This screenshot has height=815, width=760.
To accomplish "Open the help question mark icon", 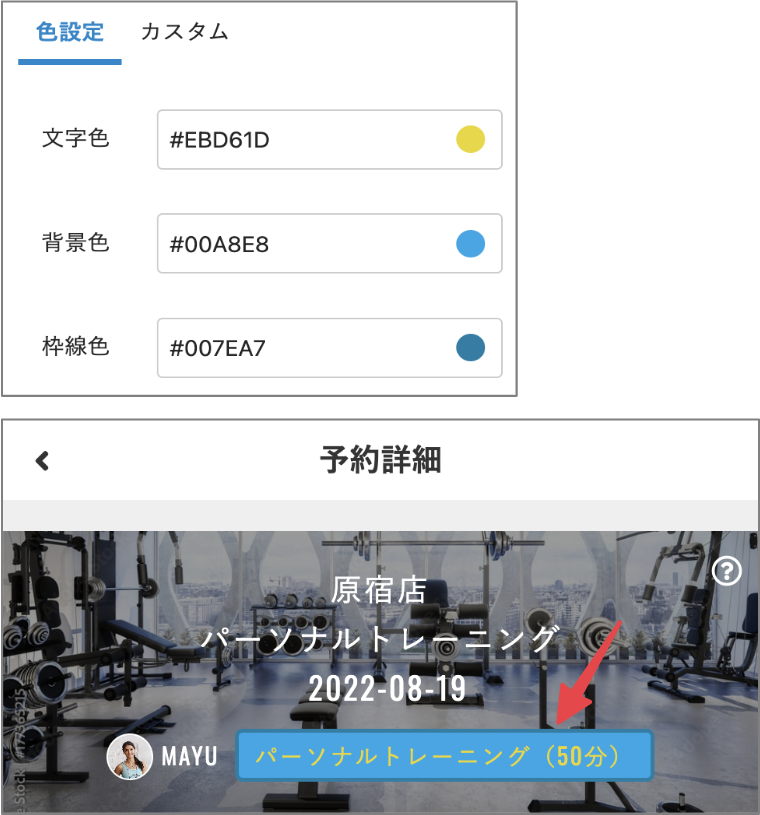I will click(728, 571).
